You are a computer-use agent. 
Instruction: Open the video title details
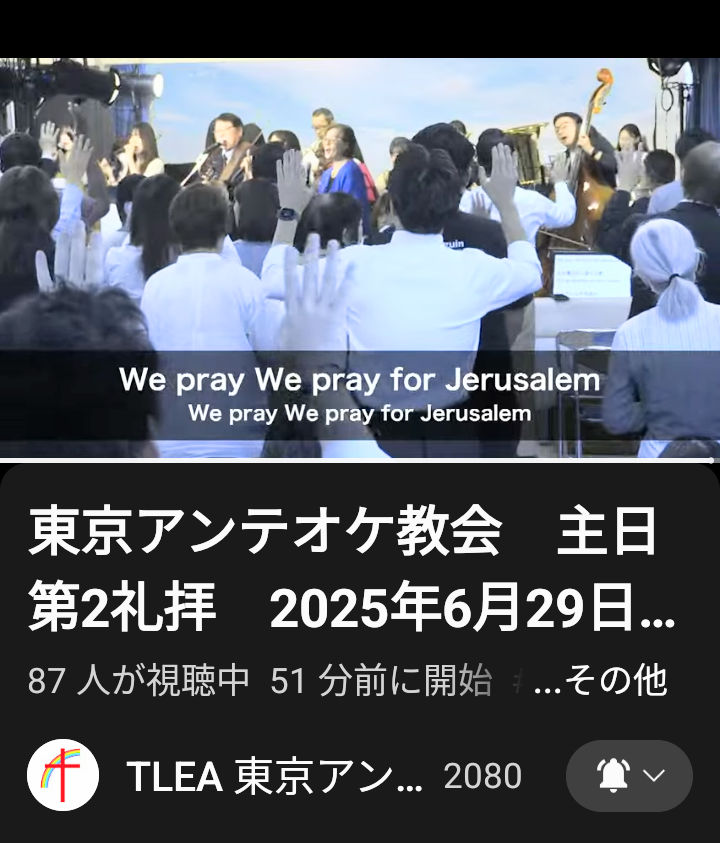point(350,570)
